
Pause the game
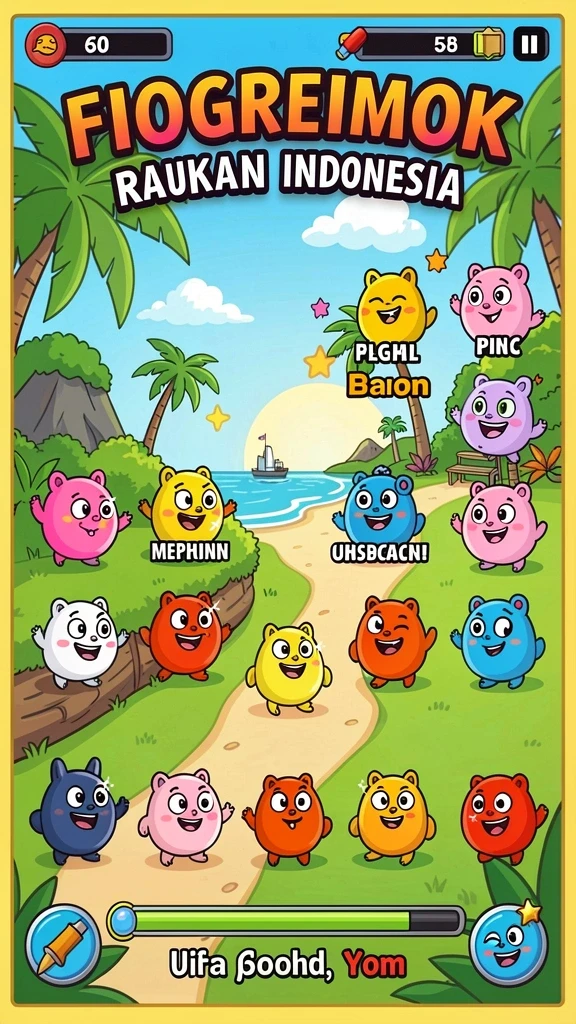(530, 44)
